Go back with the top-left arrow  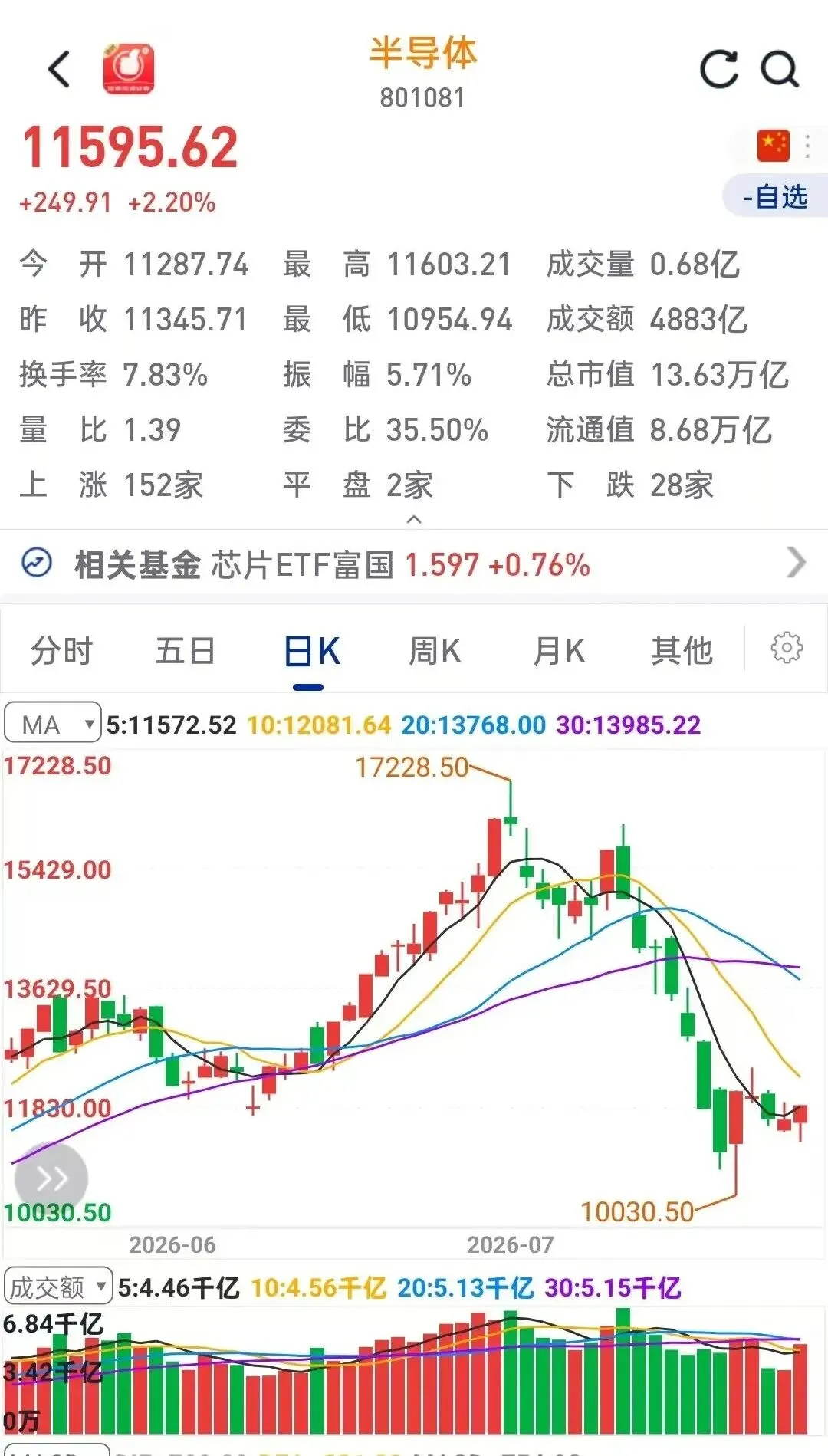click(59, 69)
